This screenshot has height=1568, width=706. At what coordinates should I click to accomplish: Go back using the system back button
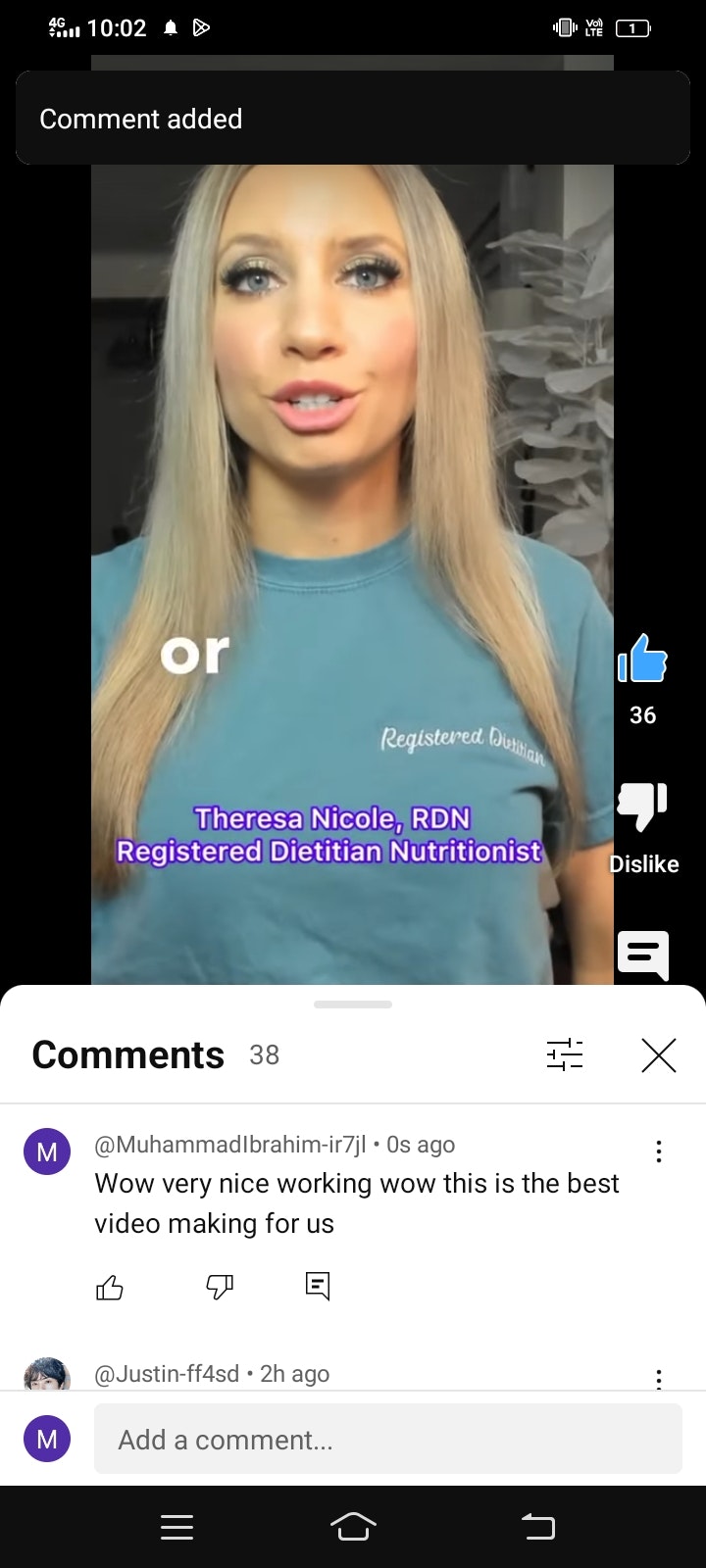point(537,1526)
